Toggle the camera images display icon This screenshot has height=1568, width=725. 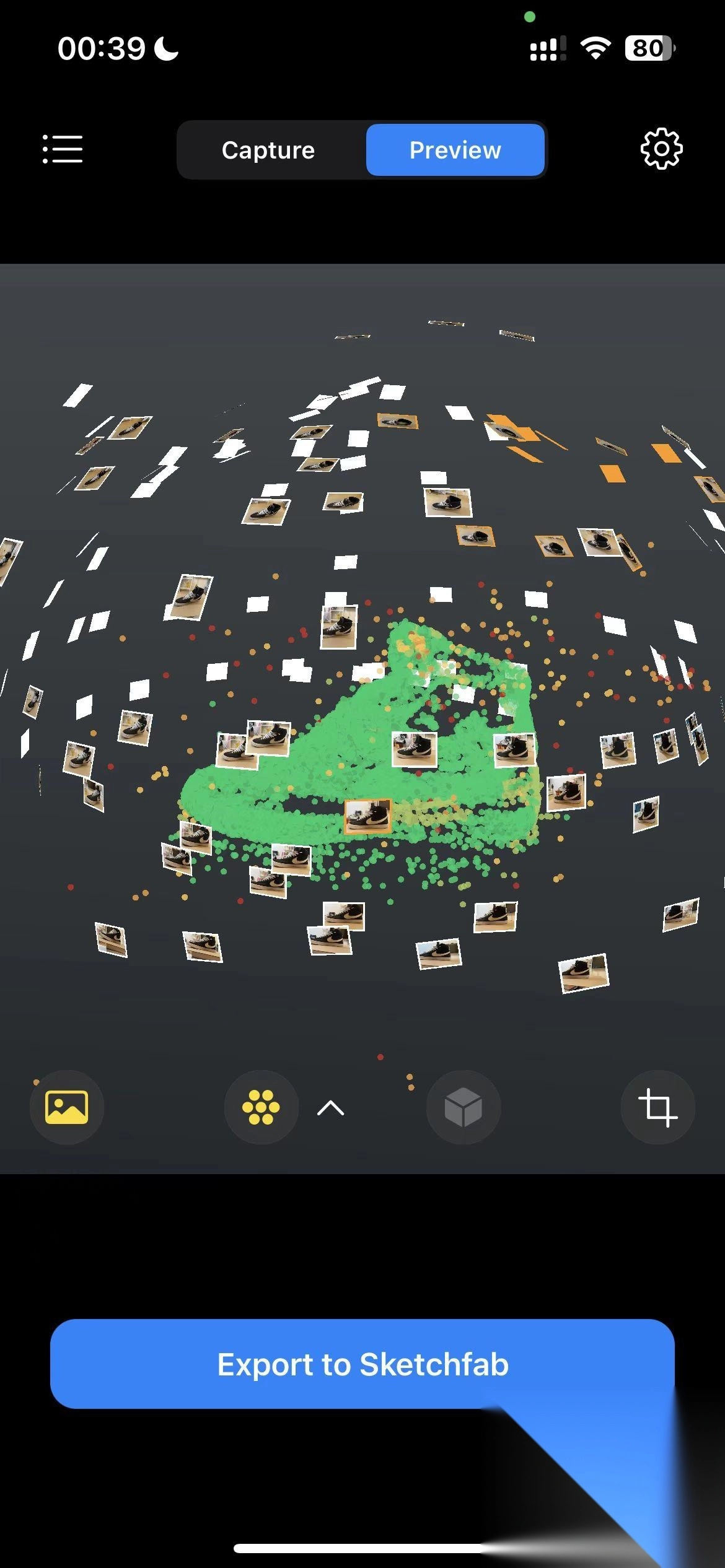66,1107
